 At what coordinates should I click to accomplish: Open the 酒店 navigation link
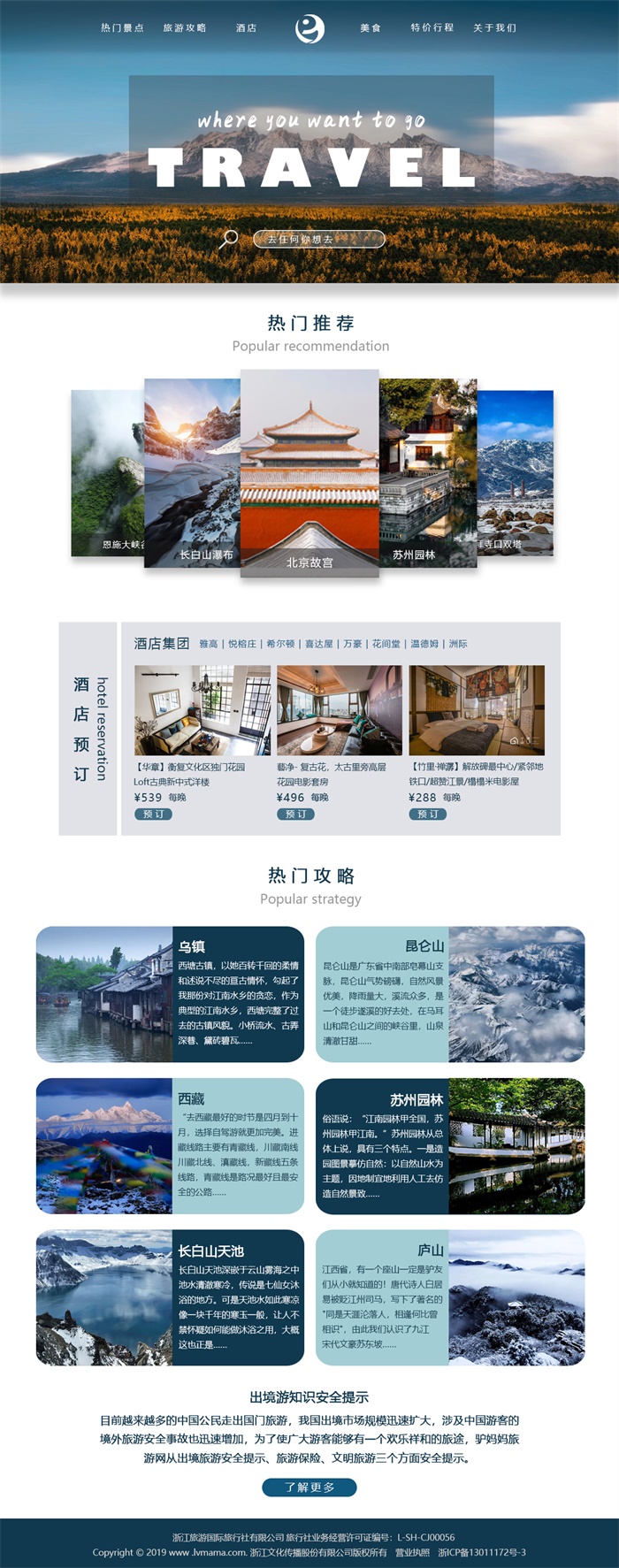point(246,28)
